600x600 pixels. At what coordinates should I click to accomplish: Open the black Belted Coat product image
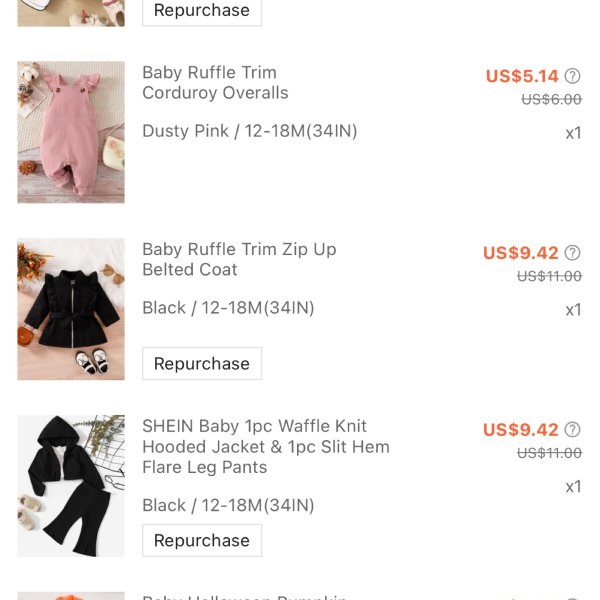coord(71,309)
